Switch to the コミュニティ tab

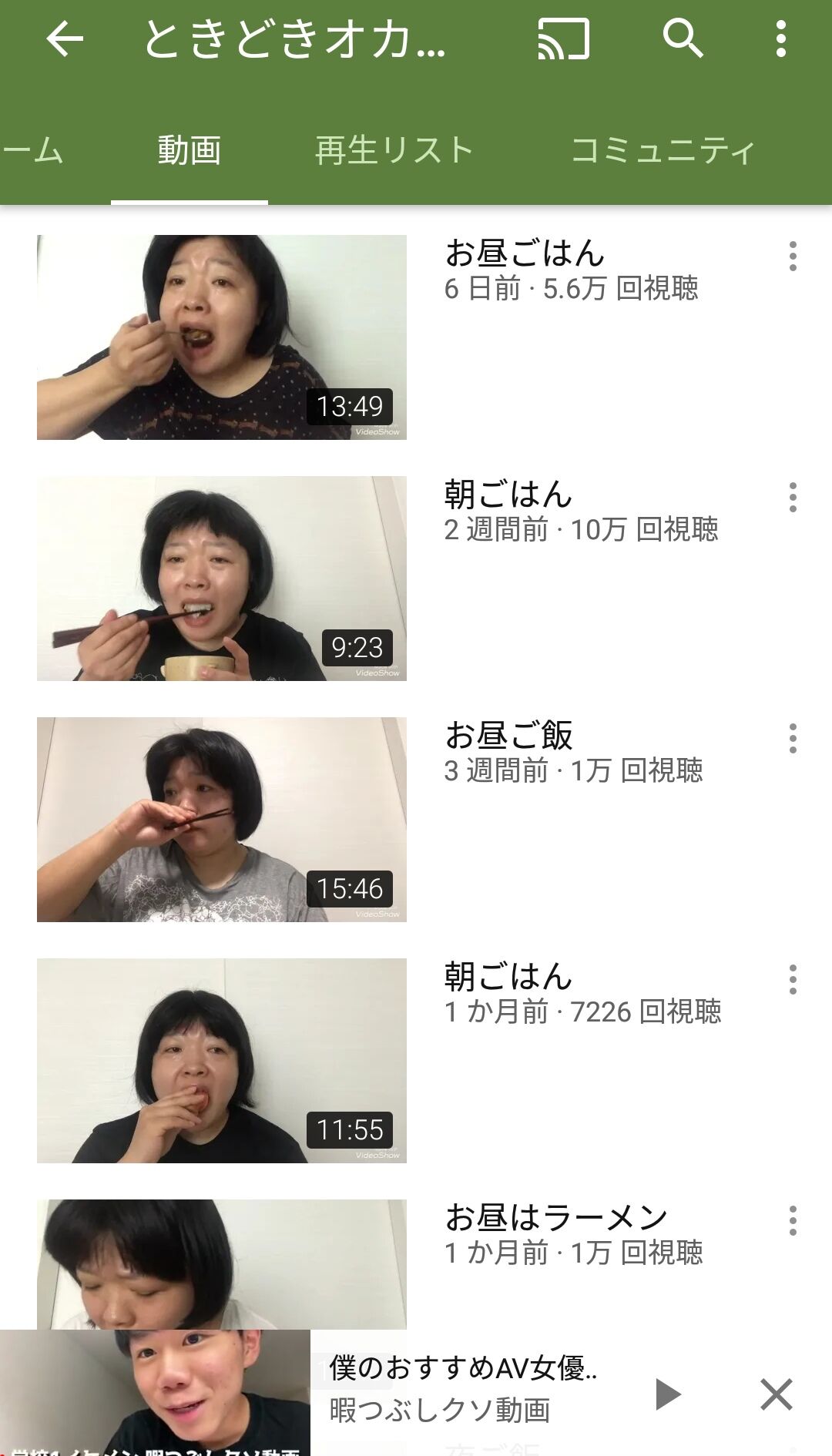coord(663,149)
